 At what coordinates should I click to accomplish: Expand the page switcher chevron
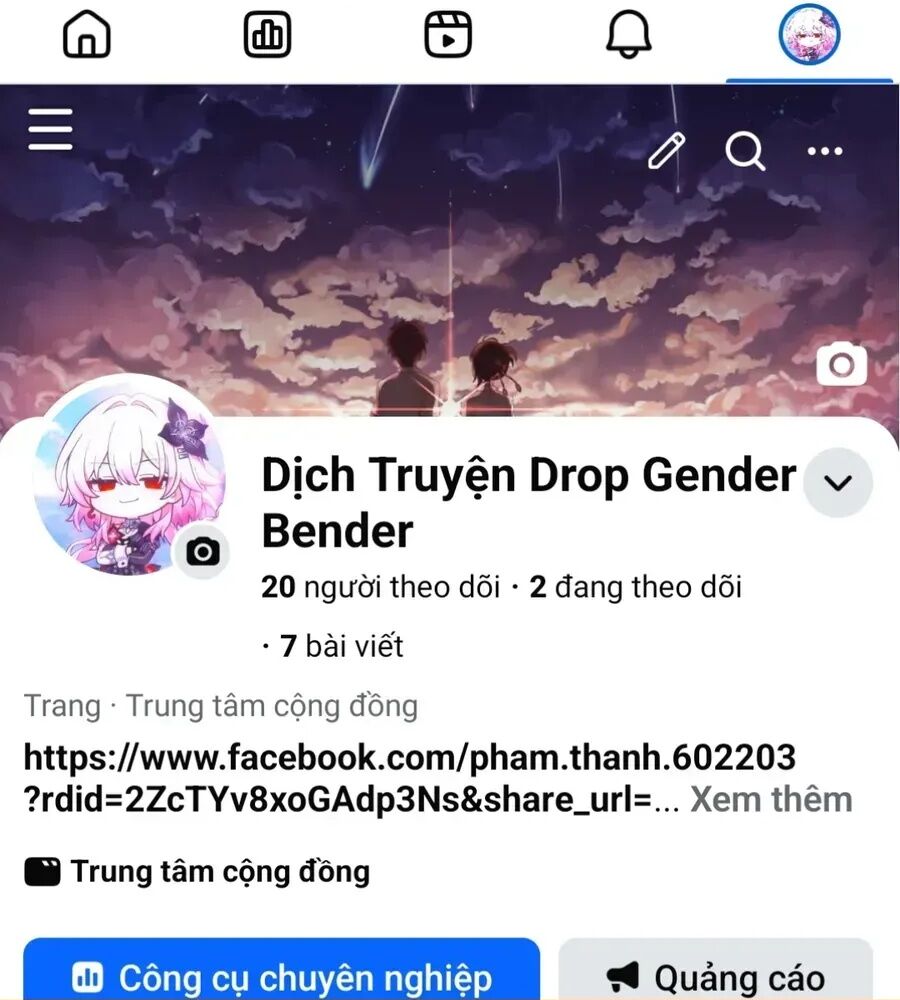pyautogui.click(x=838, y=483)
